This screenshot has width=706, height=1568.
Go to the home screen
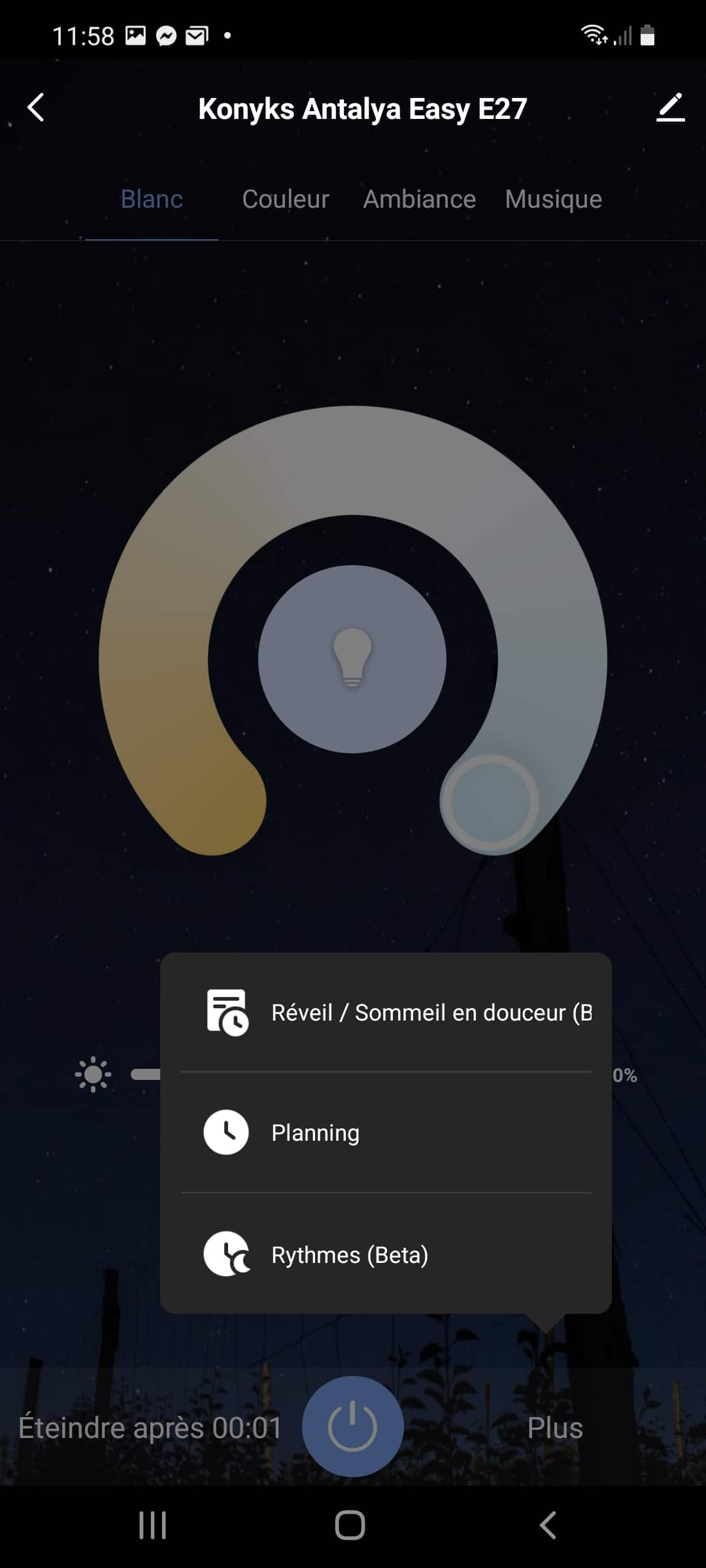(x=350, y=1526)
